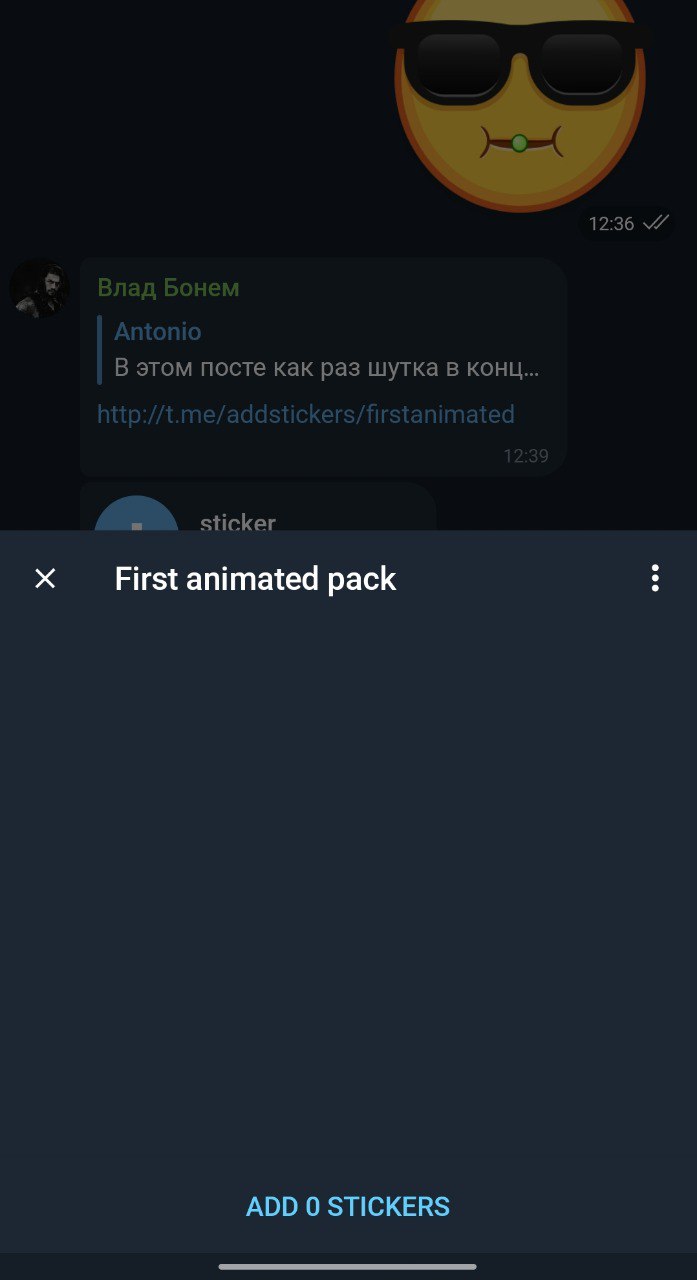697x1280 pixels.
Task: Open the sticker pack overflow menu
Action: click(655, 578)
